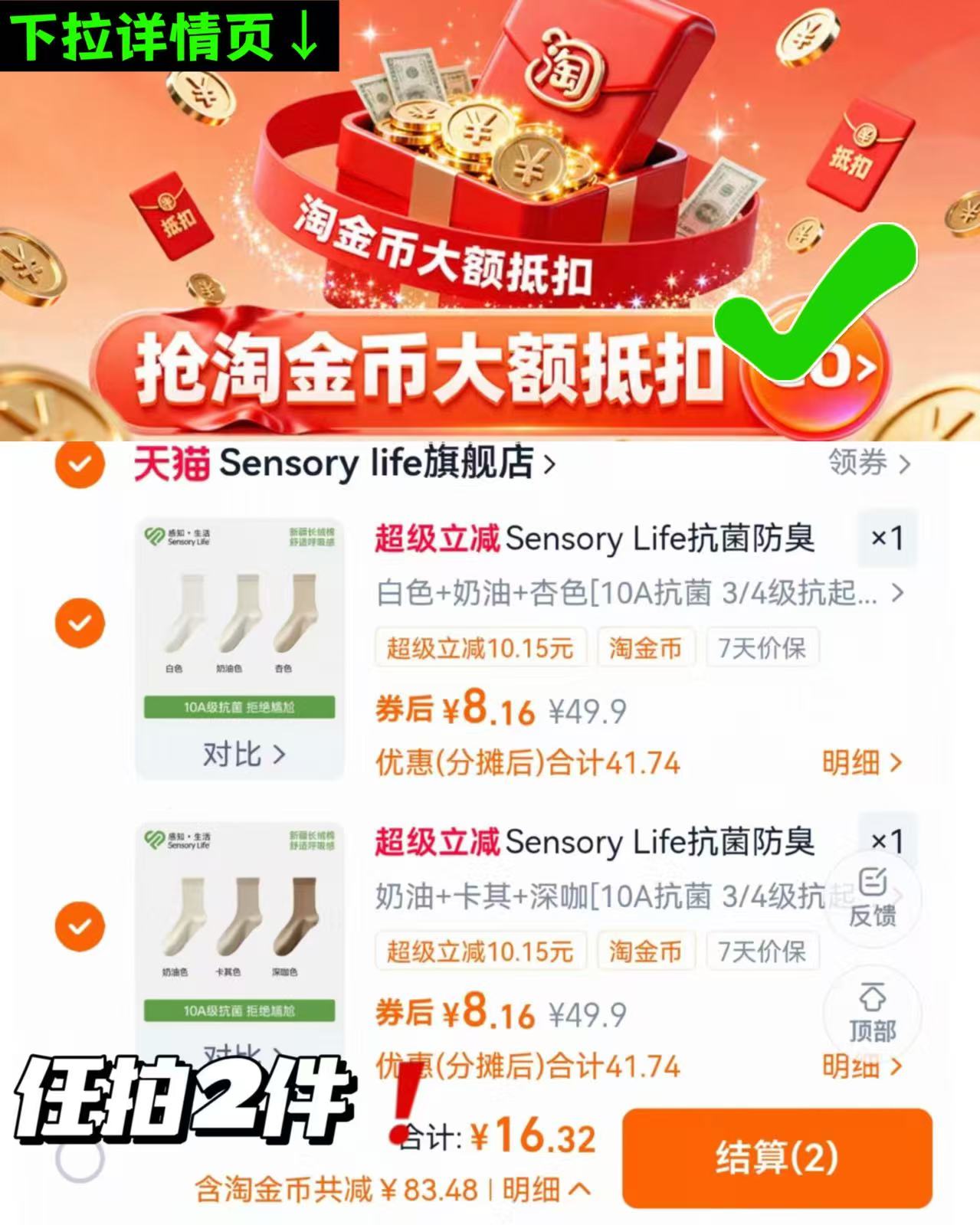Click the Tmall 天猫 logo
Viewport: 980px width, 1225px height.
point(170,465)
